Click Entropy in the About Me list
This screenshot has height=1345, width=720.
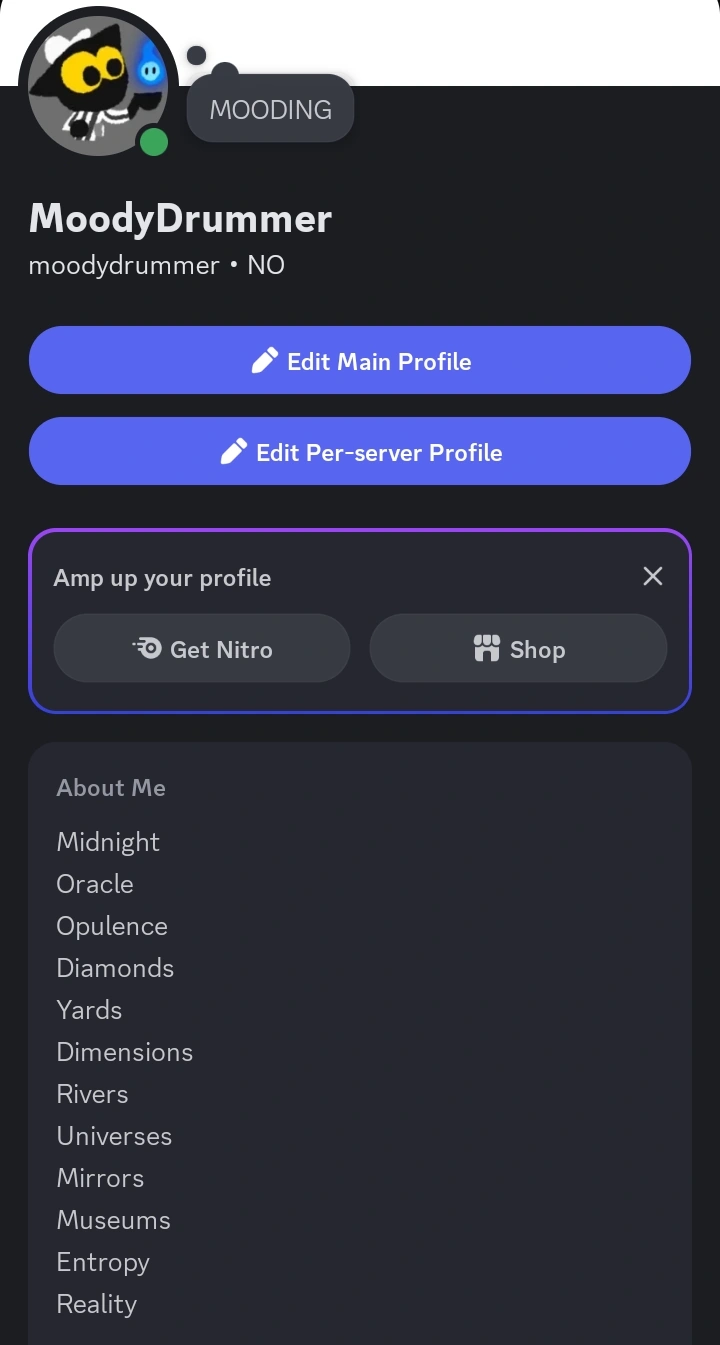tap(103, 1262)
